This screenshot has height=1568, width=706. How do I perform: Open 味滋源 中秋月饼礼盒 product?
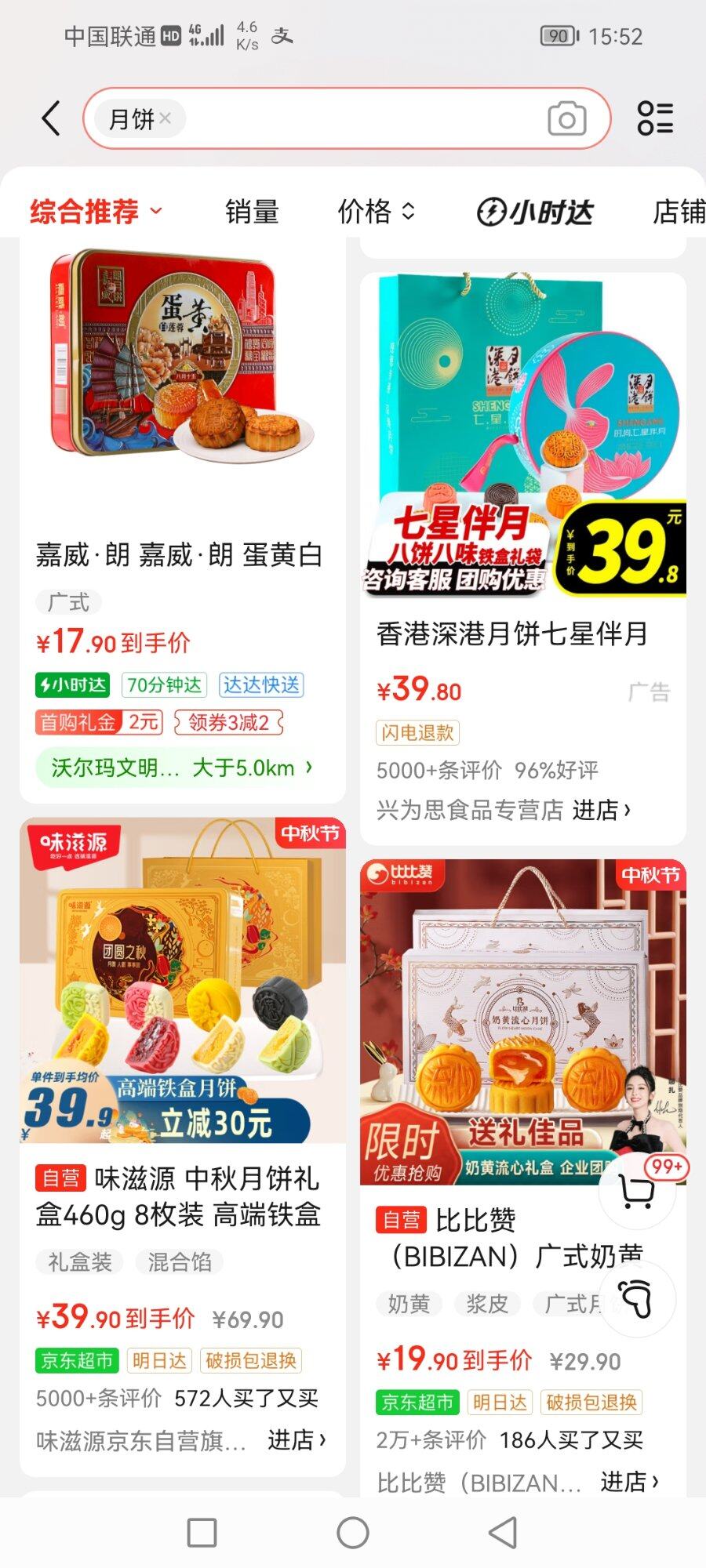(178, 1196)
